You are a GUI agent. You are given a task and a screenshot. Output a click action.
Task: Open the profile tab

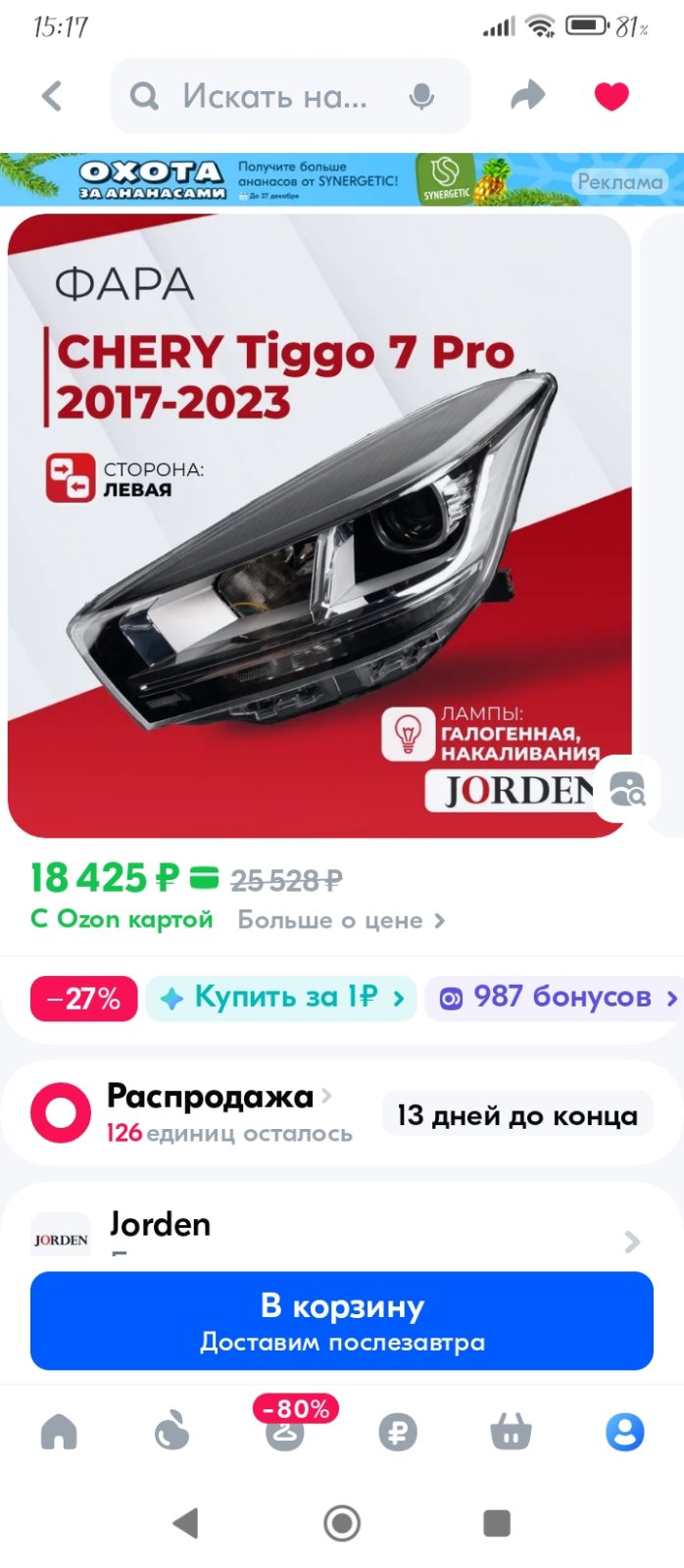coord(625,1432)
